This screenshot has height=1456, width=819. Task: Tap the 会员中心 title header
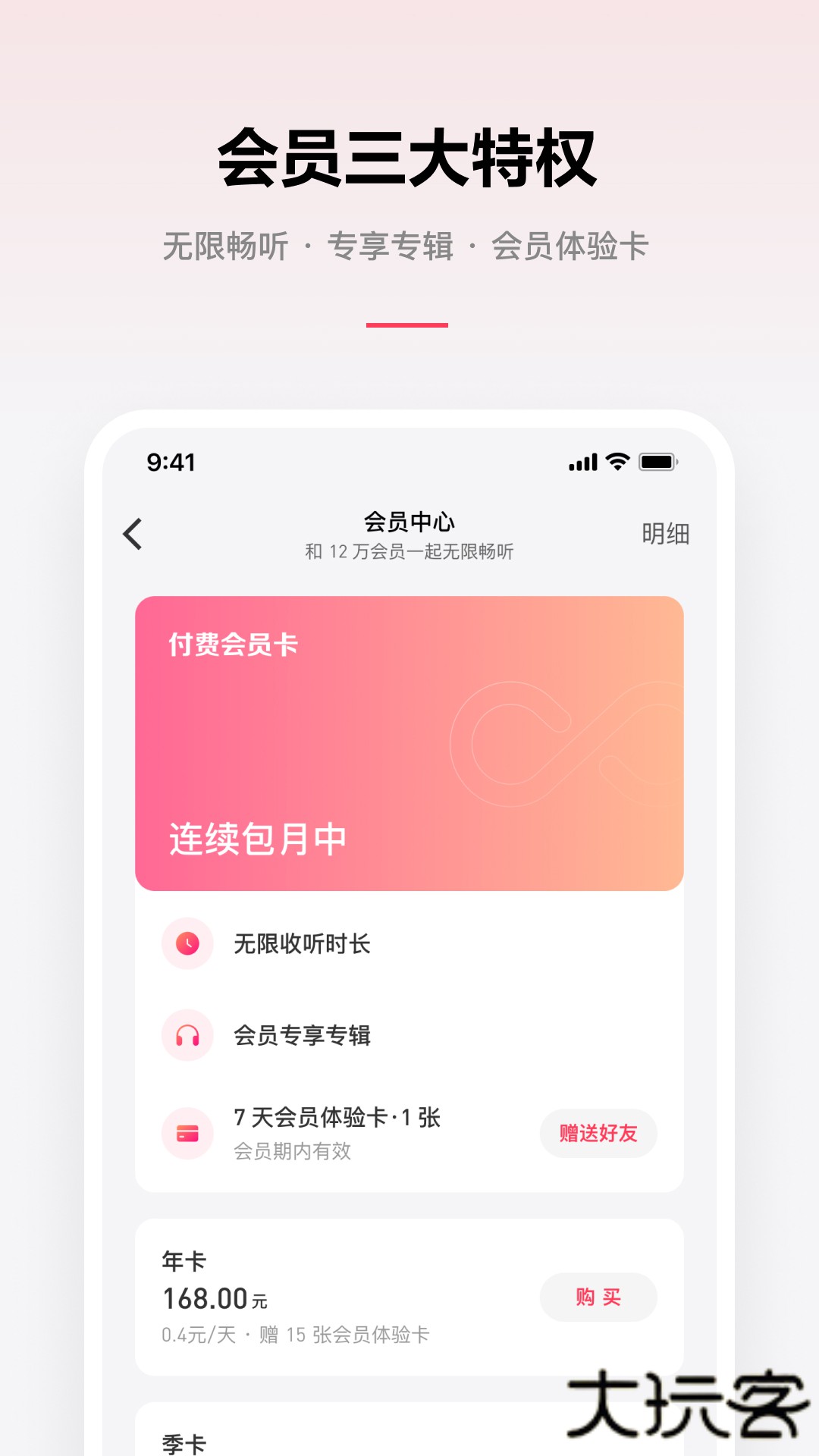pyautogui.click(x=409, y=523)
